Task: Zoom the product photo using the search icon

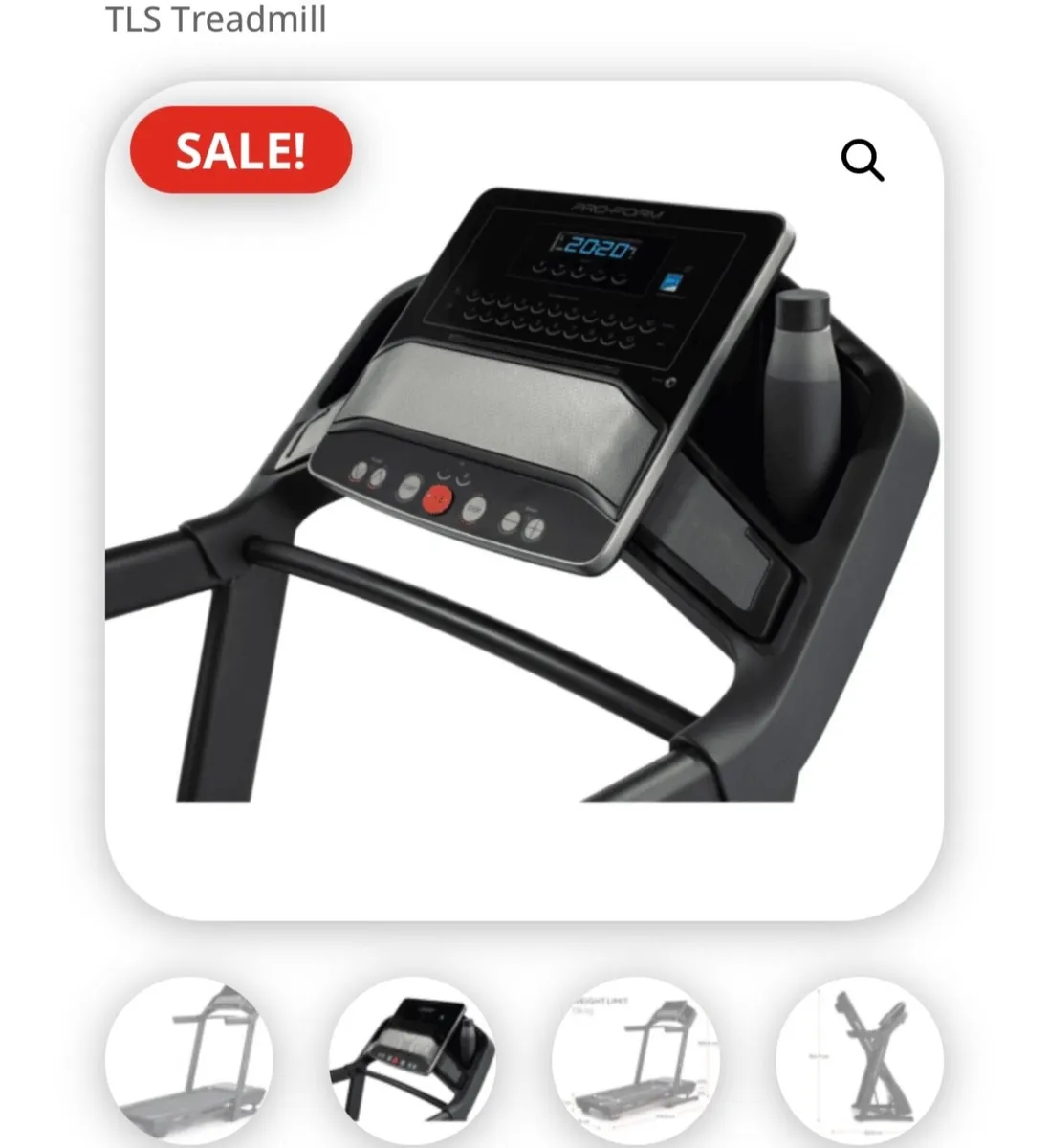Action: (x=863, y=160)
